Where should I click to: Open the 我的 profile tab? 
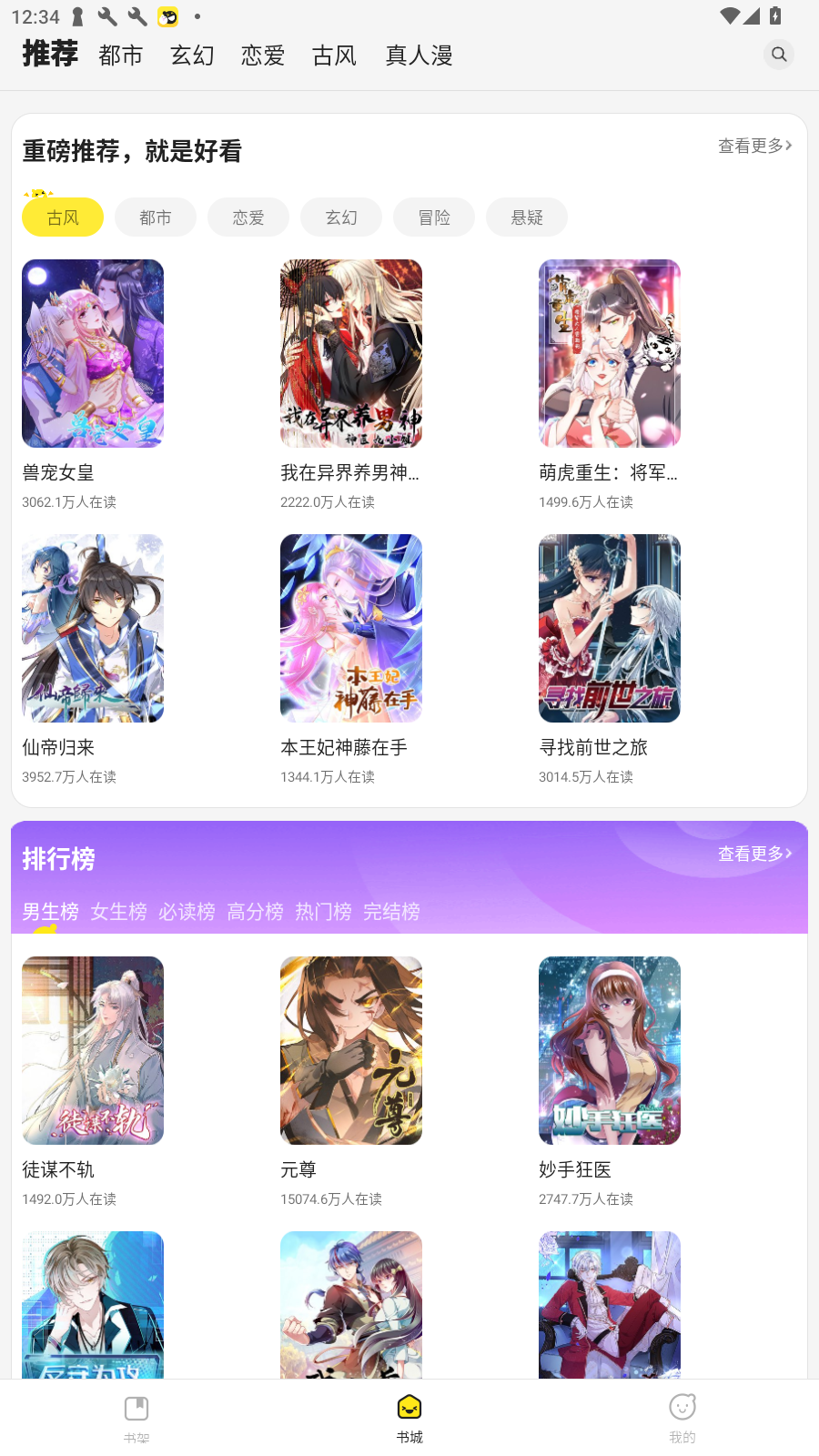coord(682,1418)
